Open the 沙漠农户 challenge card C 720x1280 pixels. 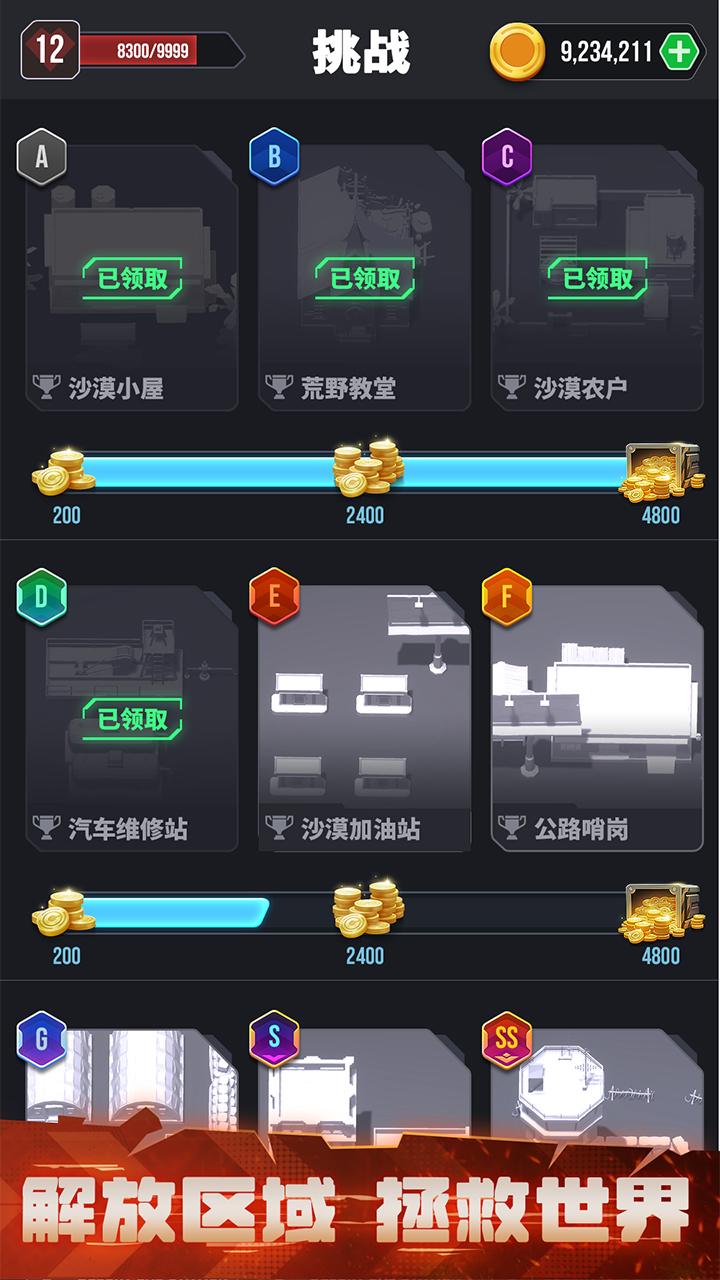click(x=597, y=280)
